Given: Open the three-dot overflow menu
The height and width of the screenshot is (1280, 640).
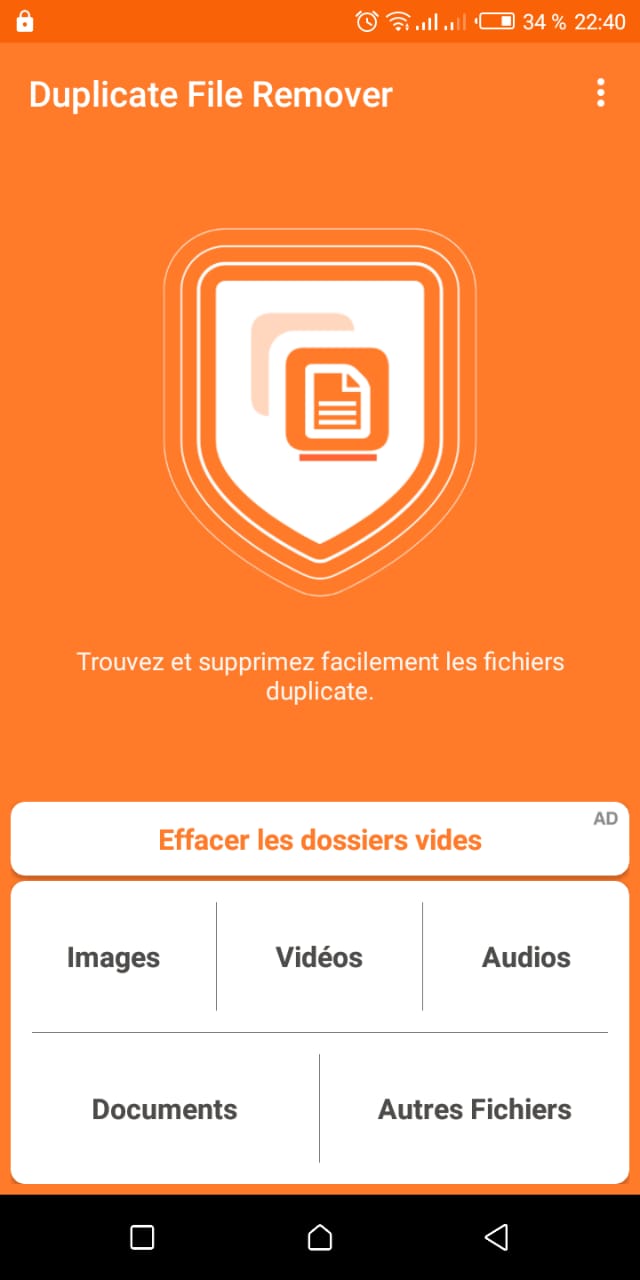Looking at the screenshot, I should pos(600,93).
